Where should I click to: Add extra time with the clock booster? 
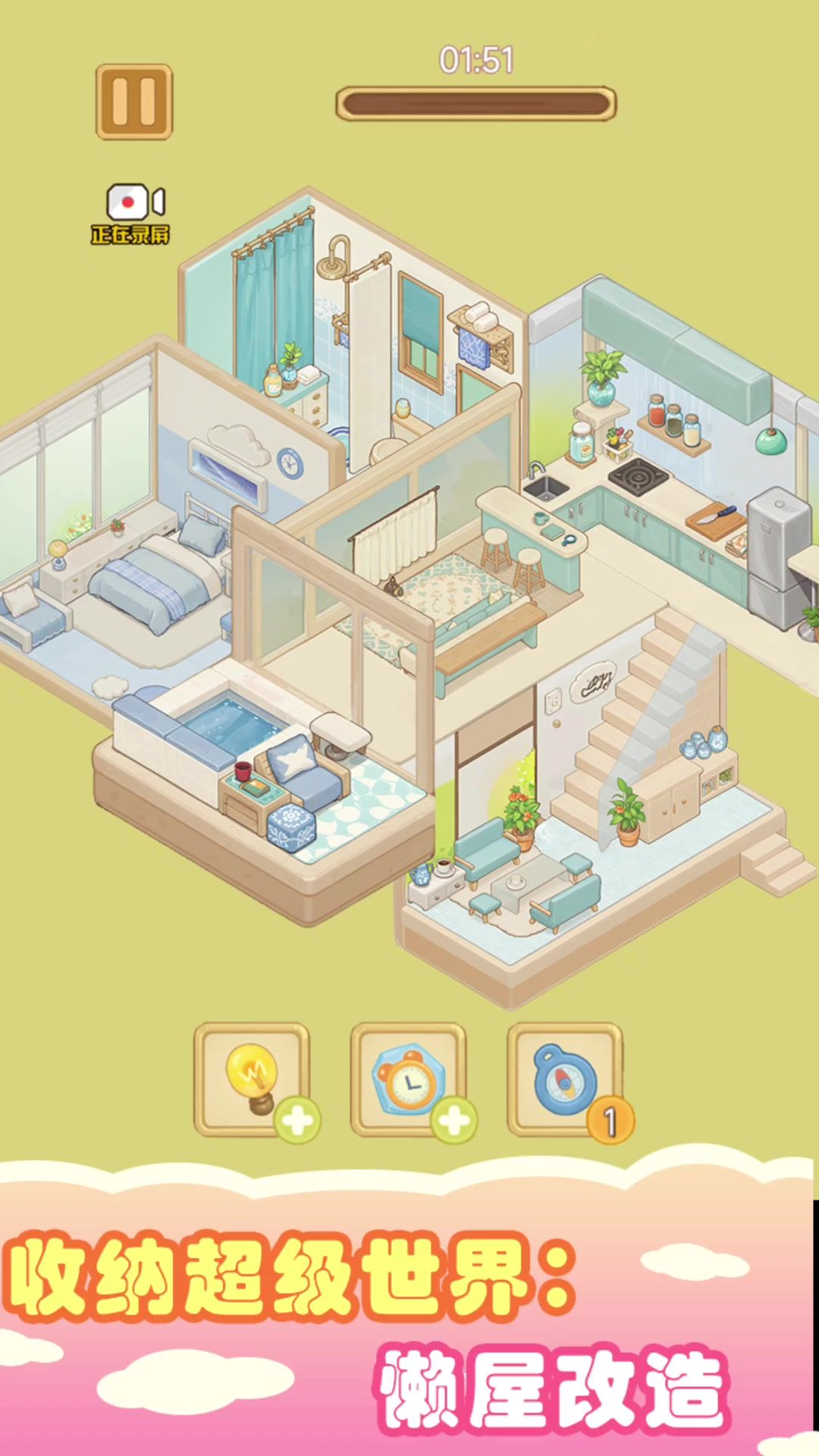tap(409, 1078)
